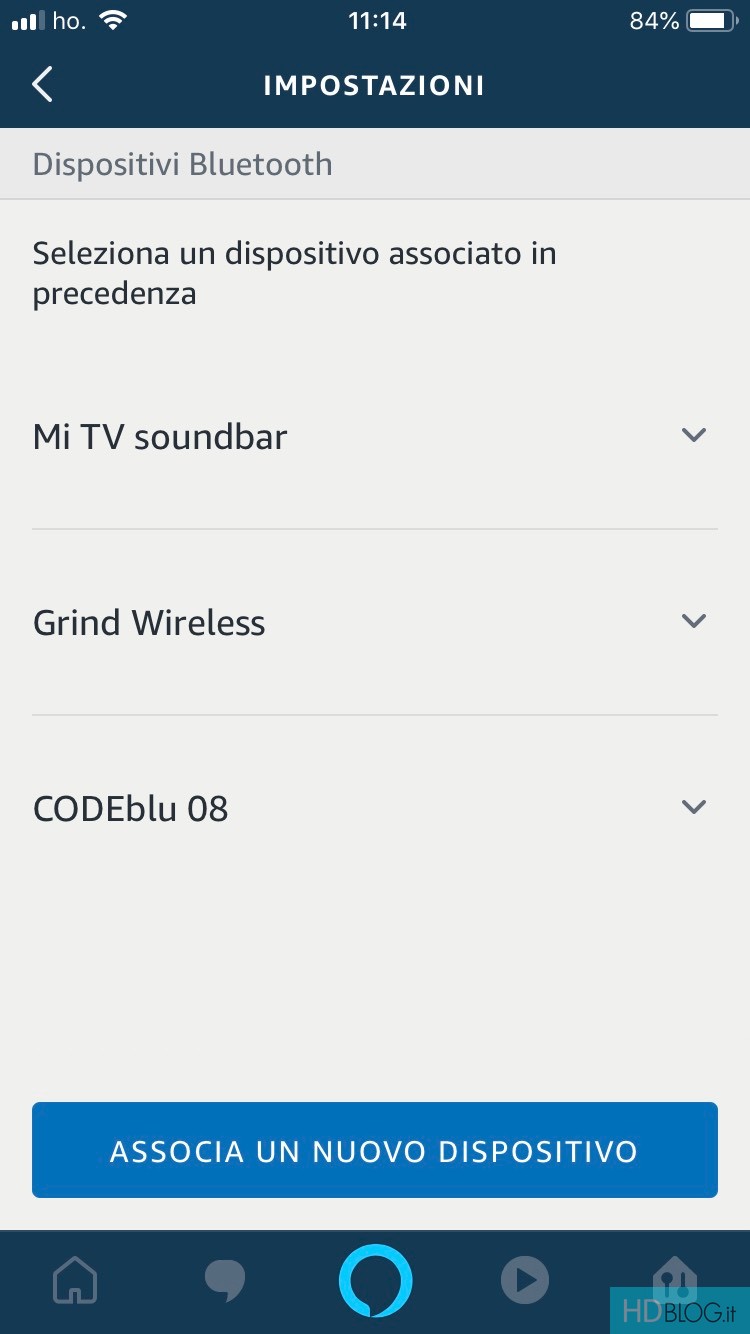This screenshot has width=750, height=1334.
Task: Open the Home tab
Action: tap(75, 1280)
